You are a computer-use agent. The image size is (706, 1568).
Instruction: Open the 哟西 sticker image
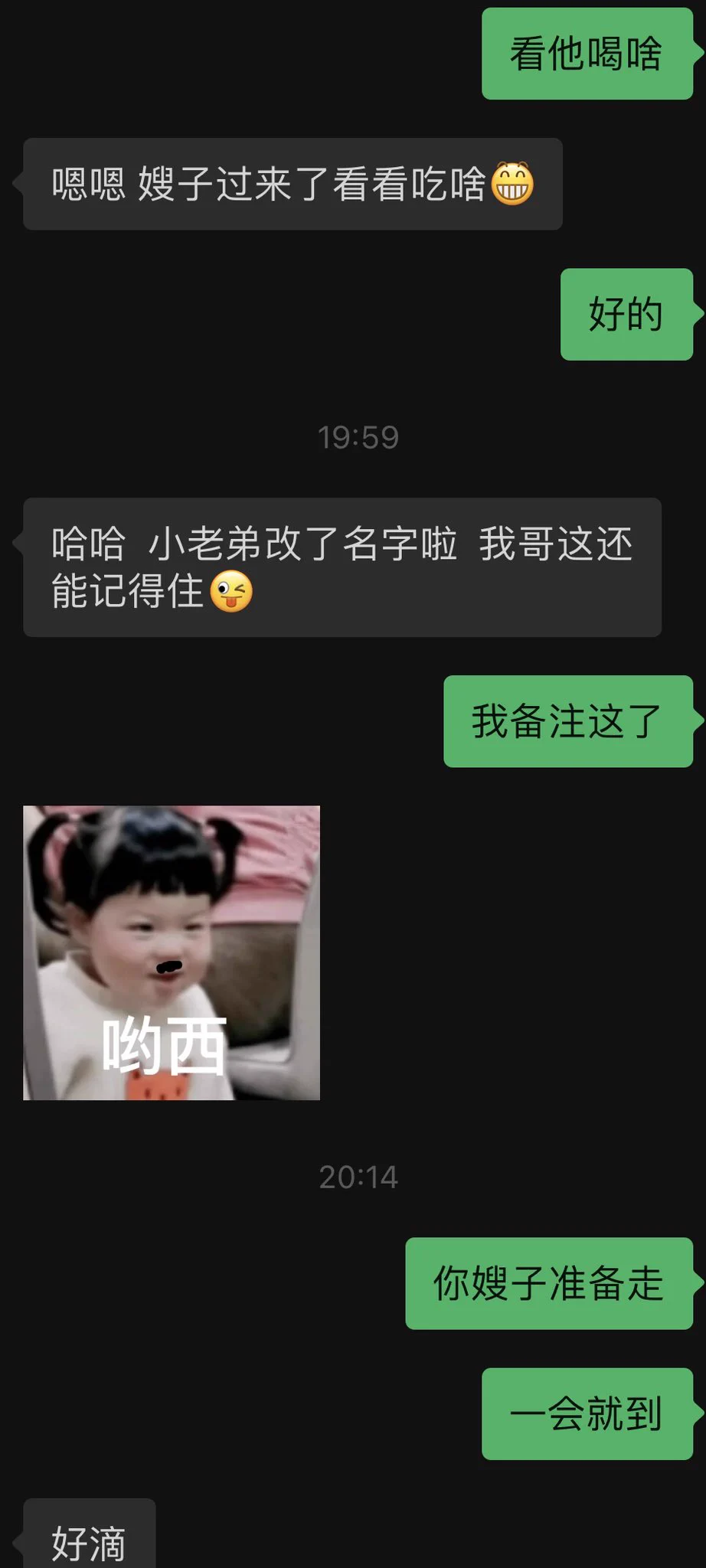click(x=172, y=952)
